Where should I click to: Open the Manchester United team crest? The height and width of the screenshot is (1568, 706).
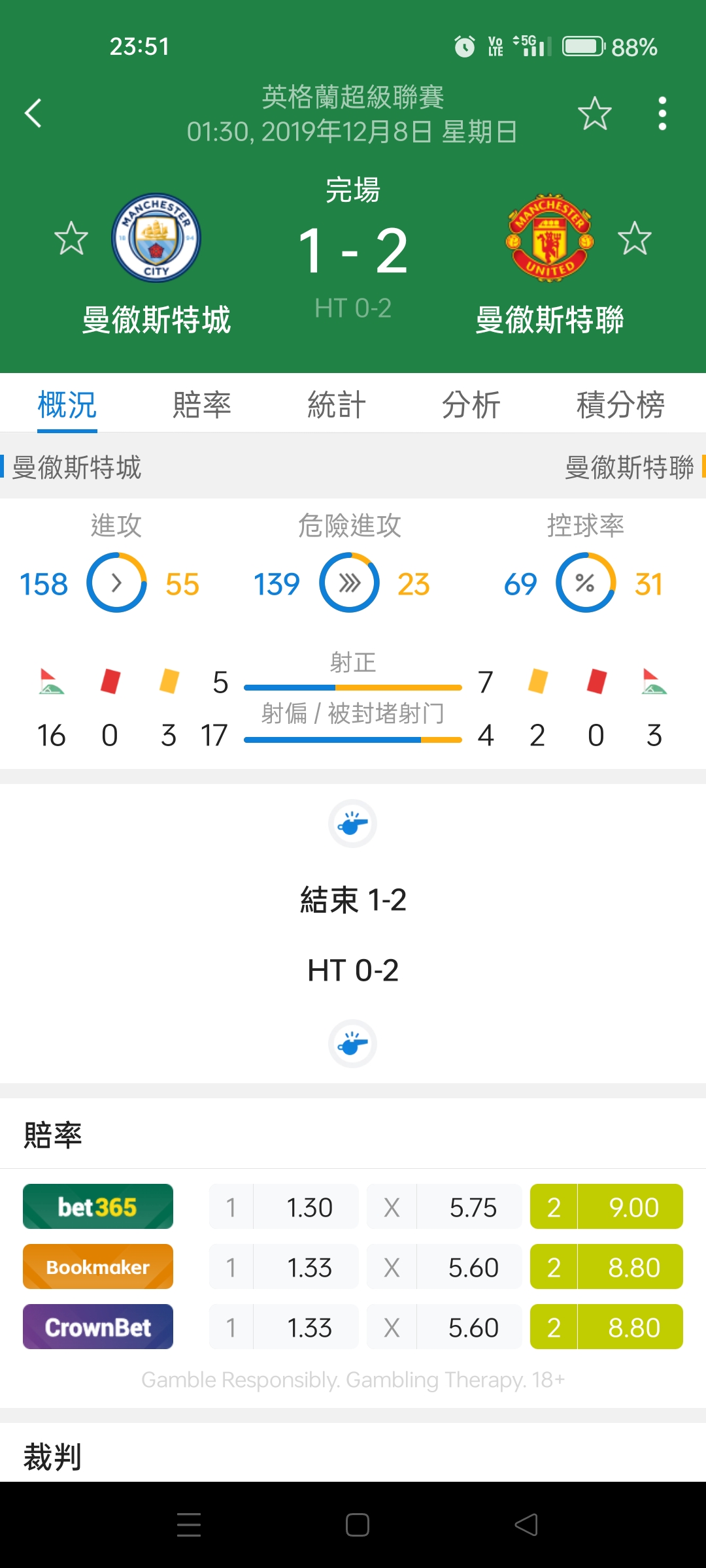tap(550, 238)
